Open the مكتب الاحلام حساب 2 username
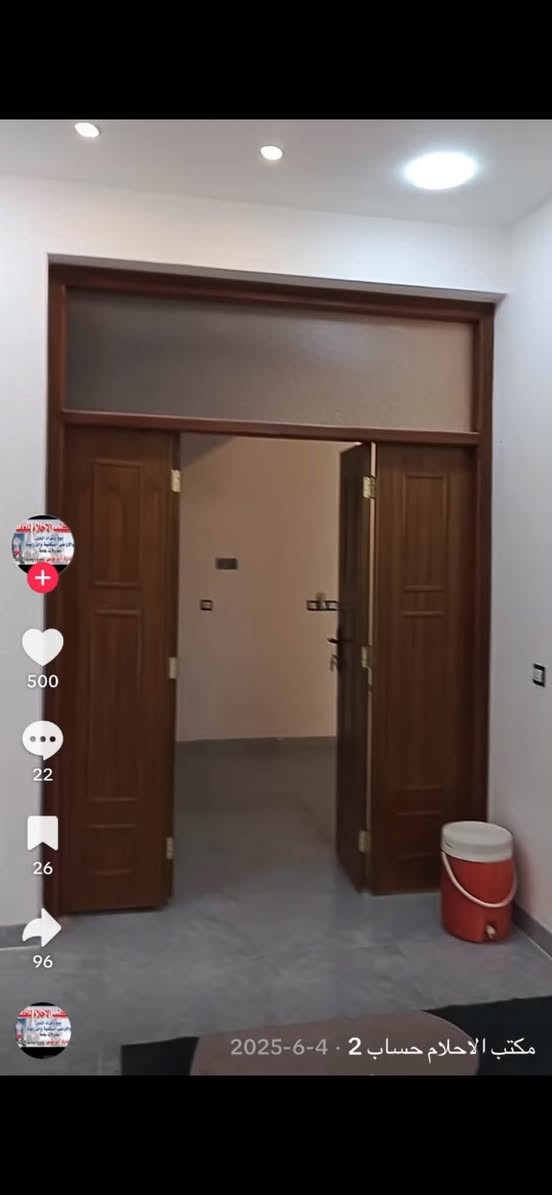Viewport: 552px width, 1195px height. [441, 1046]
